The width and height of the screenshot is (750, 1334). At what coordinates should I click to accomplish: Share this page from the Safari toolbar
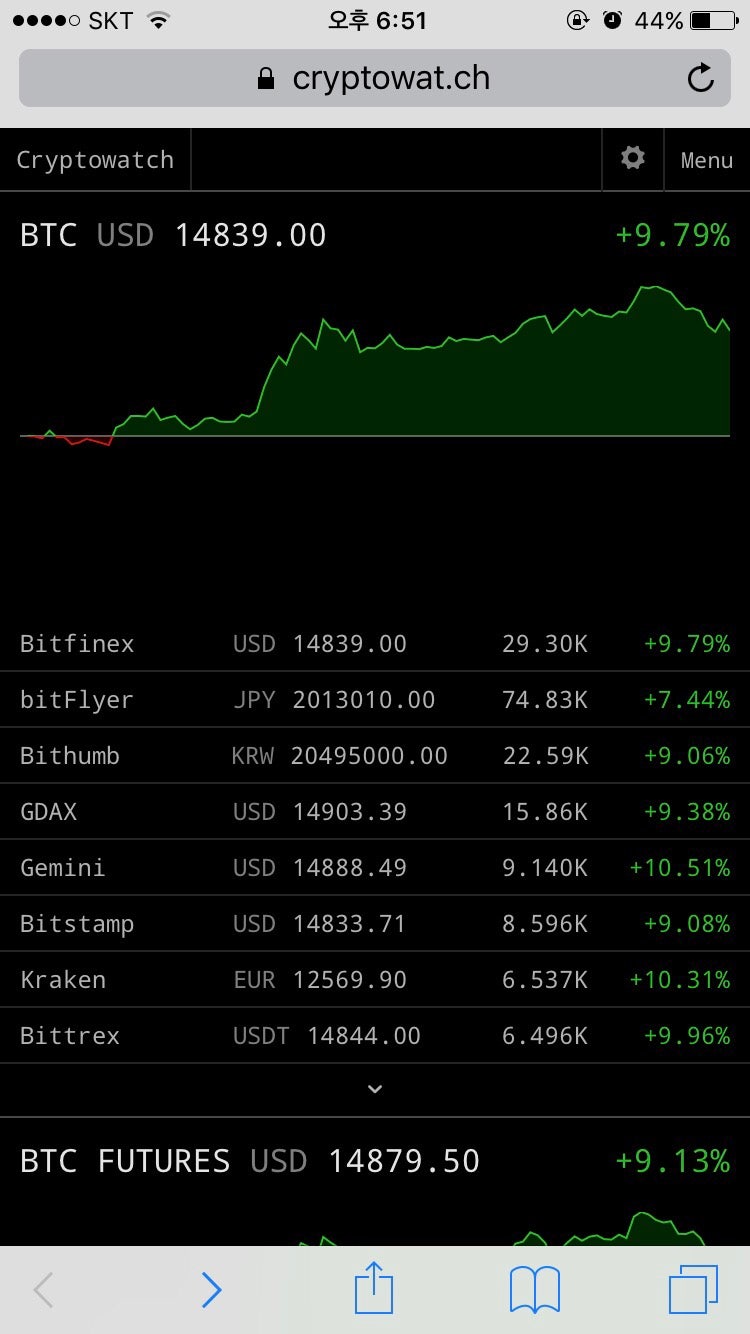(x=374, y=1287)
